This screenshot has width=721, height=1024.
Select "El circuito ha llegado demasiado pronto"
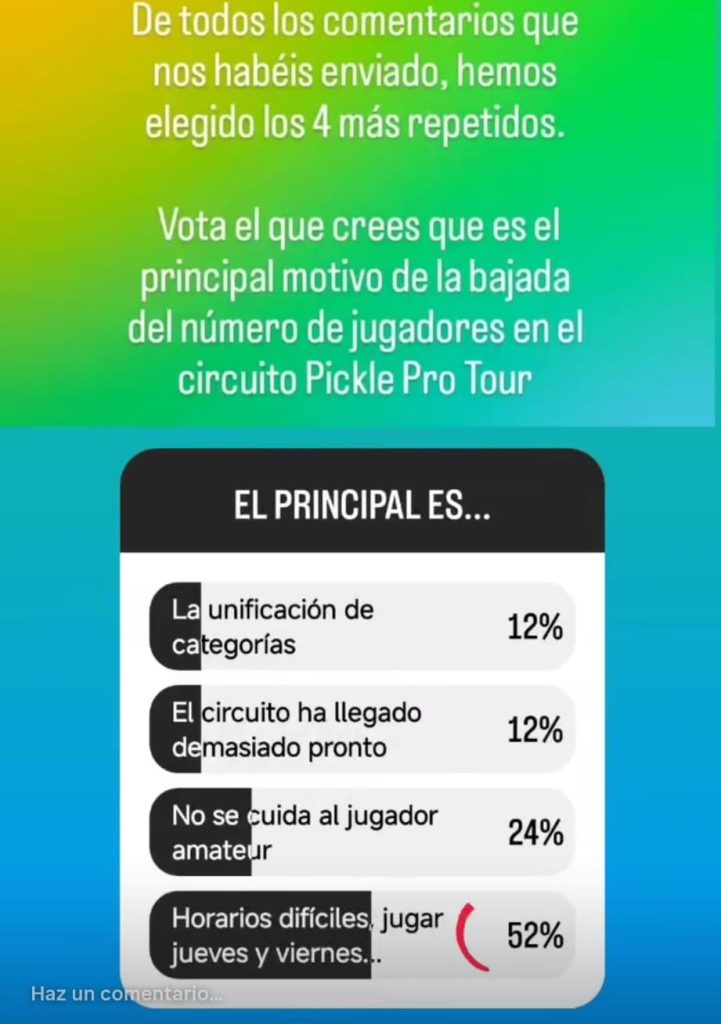362,730
